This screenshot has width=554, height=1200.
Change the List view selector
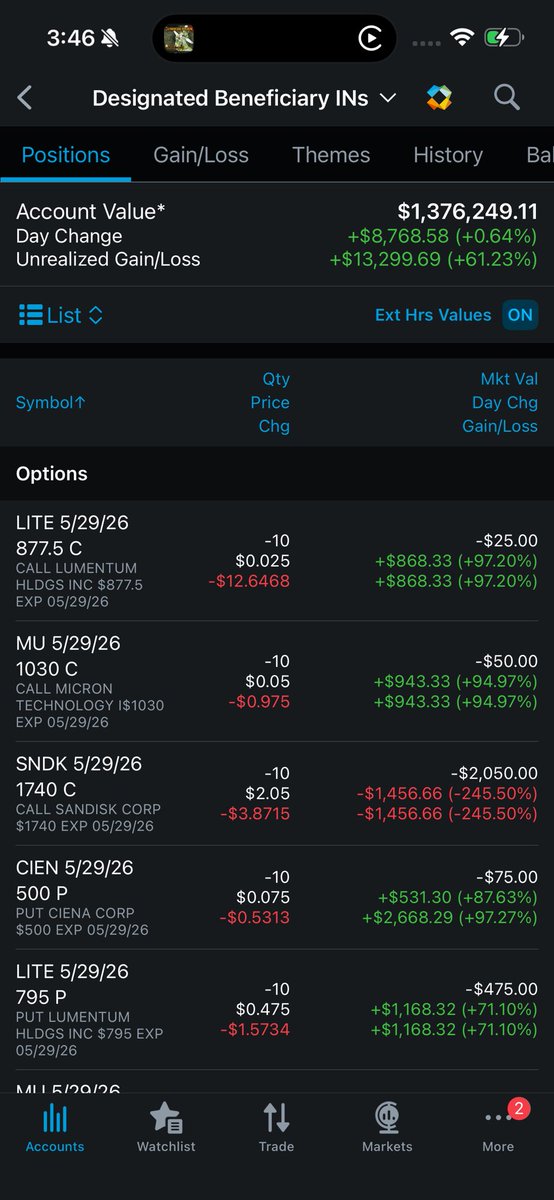[x=61, y=315]
